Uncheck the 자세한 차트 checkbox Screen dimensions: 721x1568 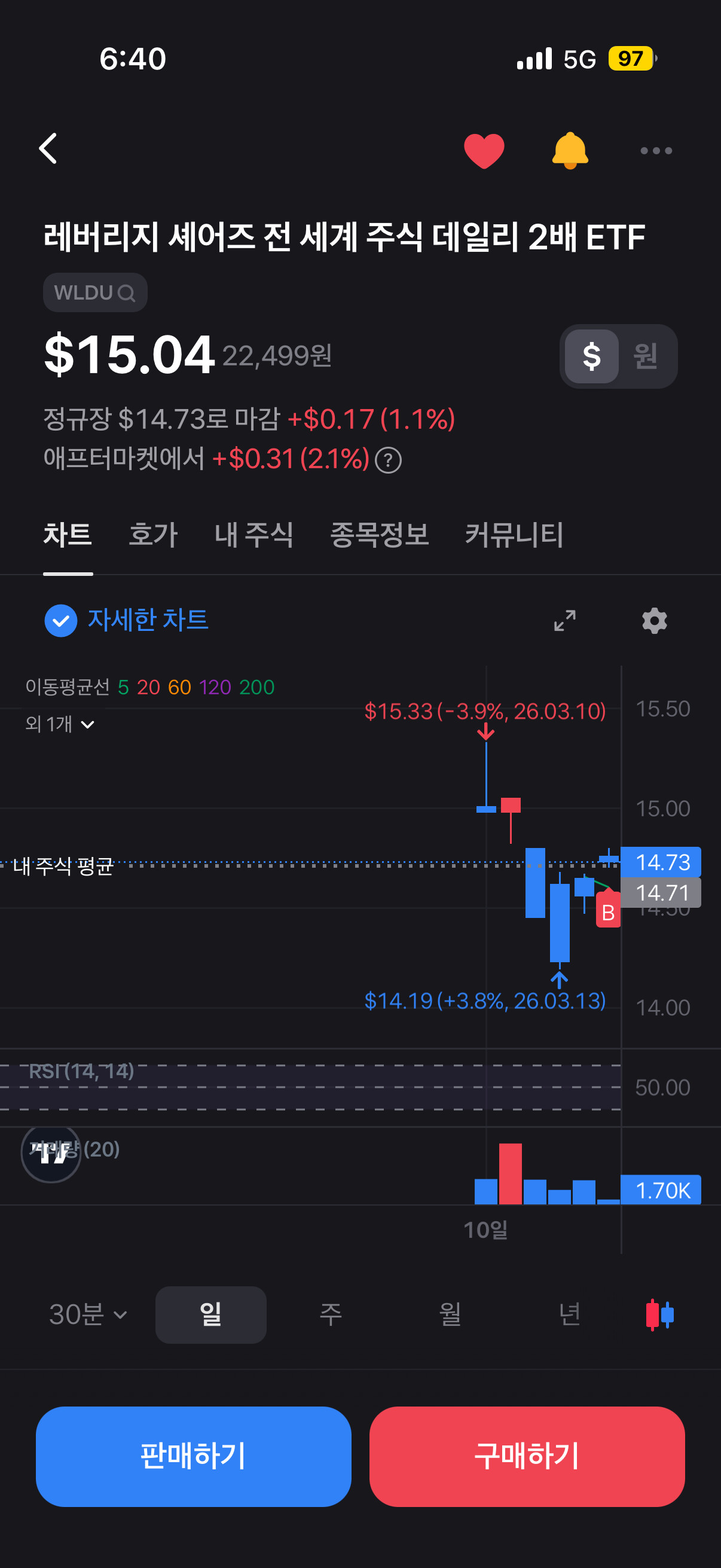tap(61, 621)
